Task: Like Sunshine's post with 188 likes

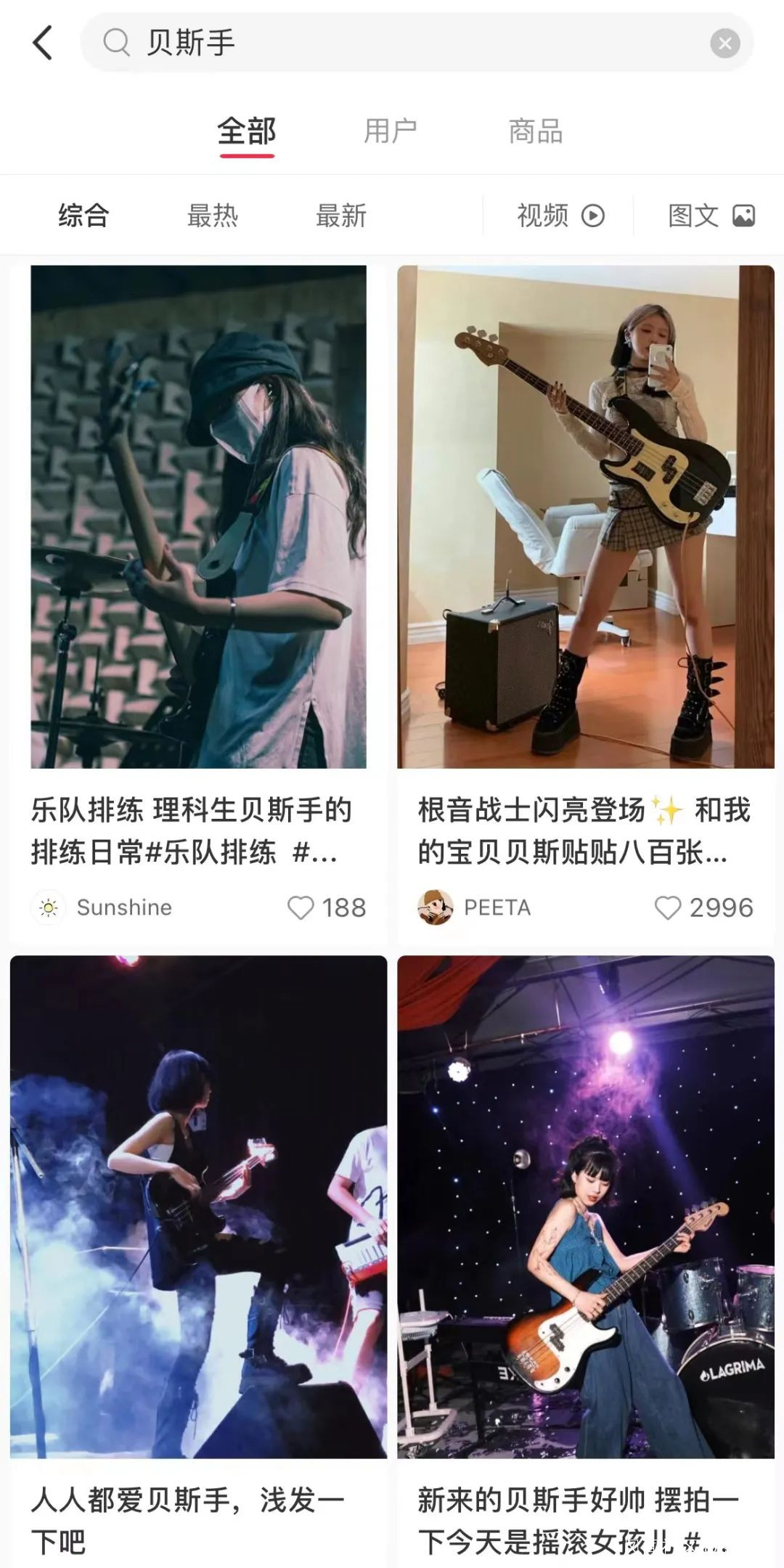Action: (301, 907)
